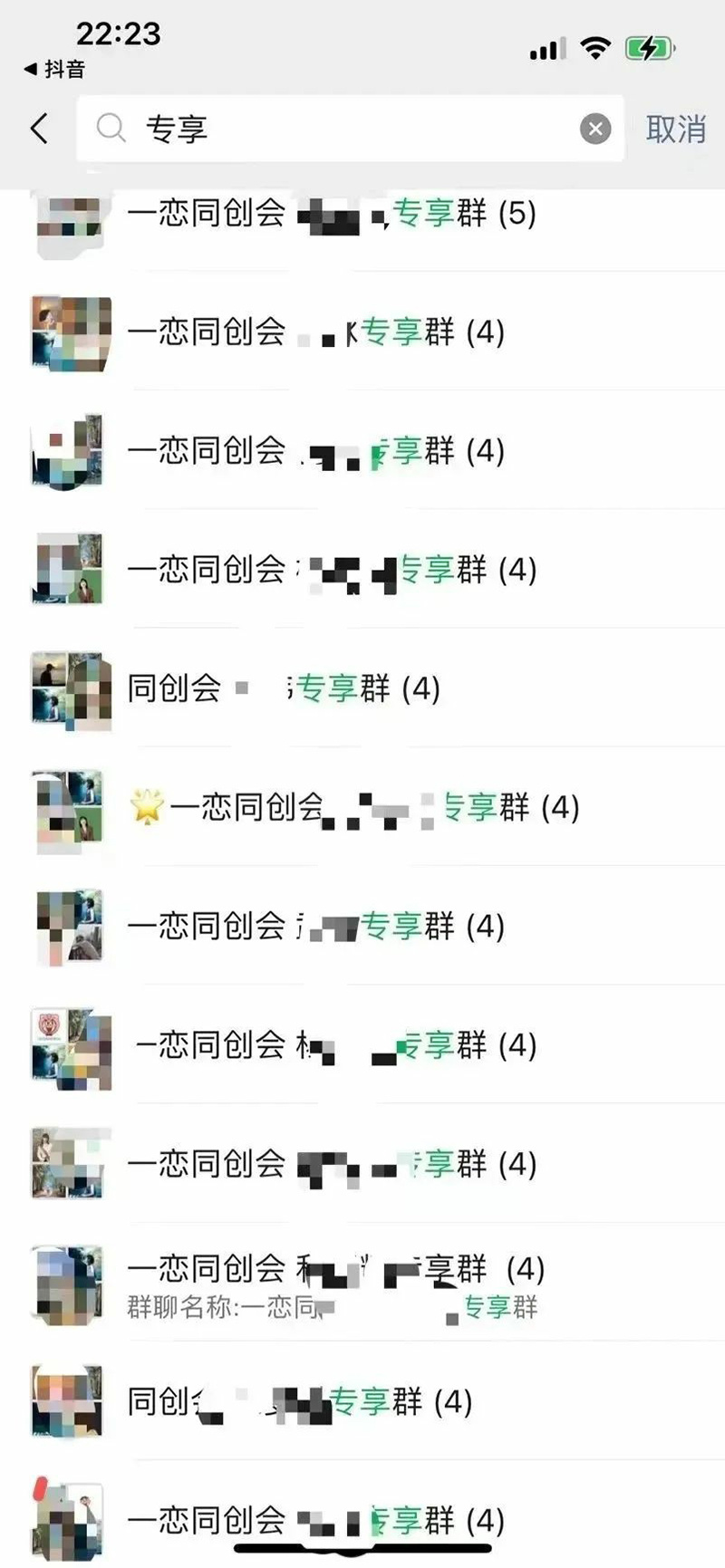Clear the search text with the X button

coord(595,129)
